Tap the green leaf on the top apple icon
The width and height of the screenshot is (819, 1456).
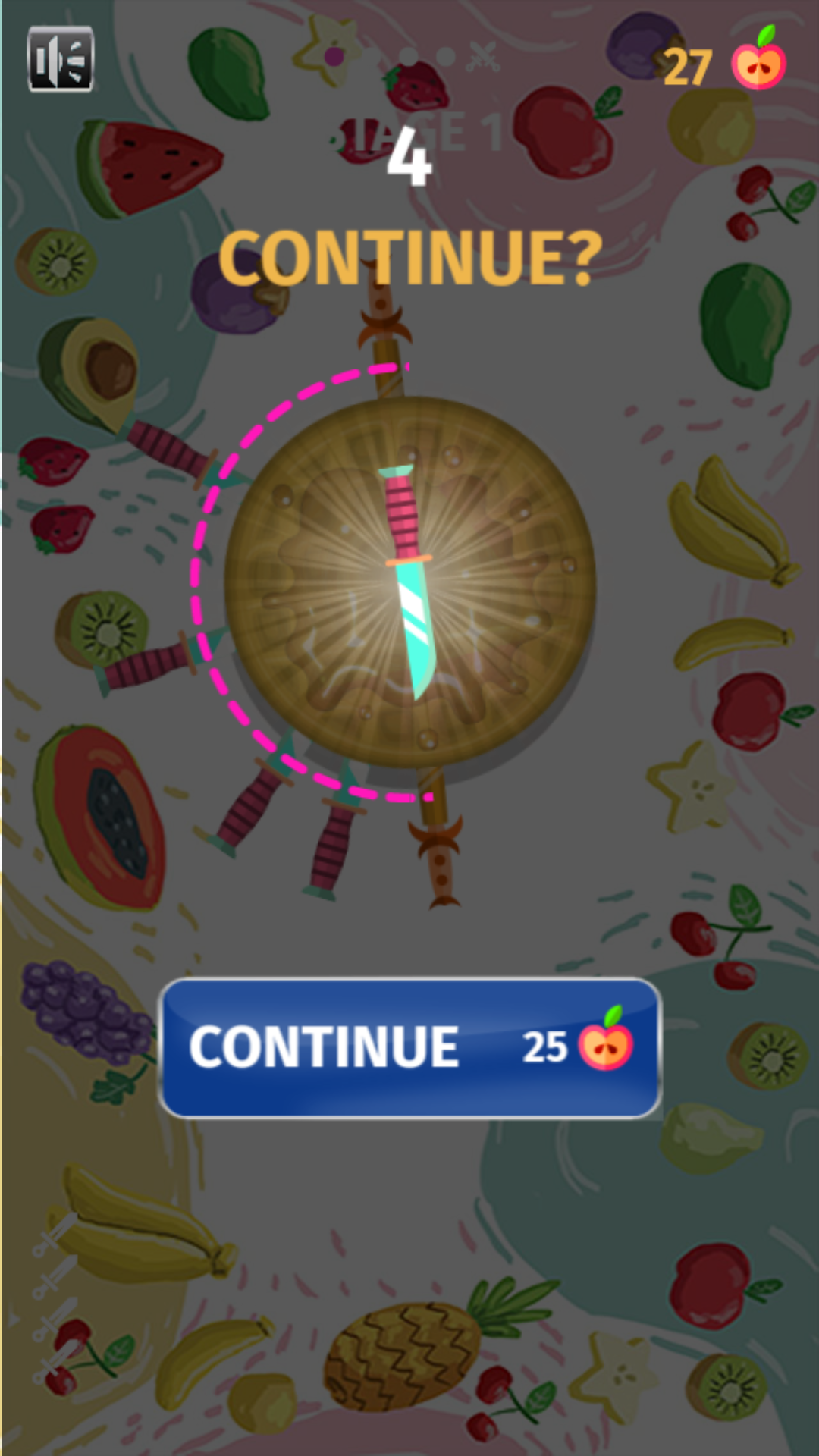pyautogui.click(x=765, y=36)
